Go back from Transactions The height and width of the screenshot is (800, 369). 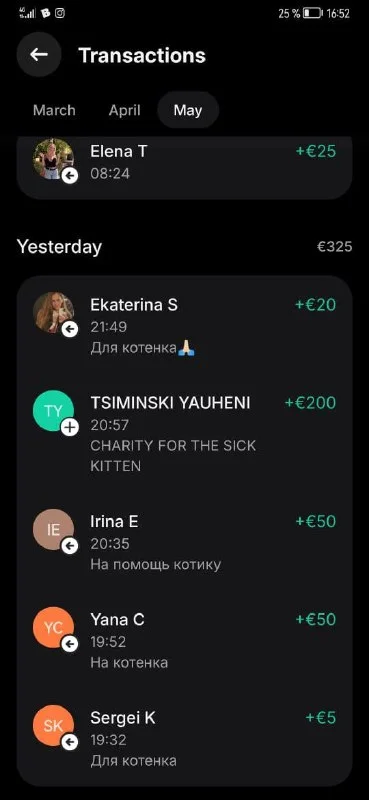point(39,55)
